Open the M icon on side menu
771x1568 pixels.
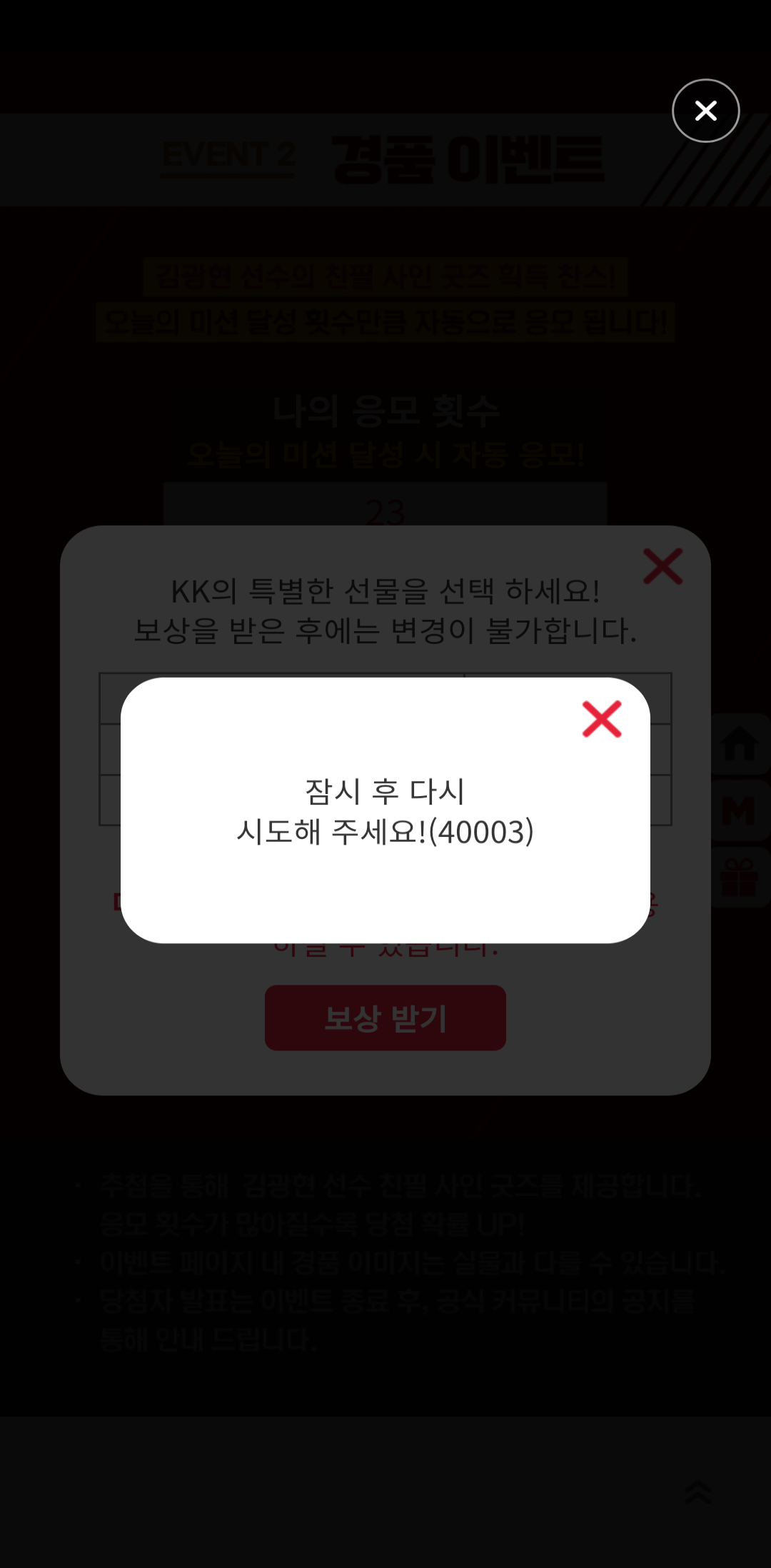pos(738,811)
